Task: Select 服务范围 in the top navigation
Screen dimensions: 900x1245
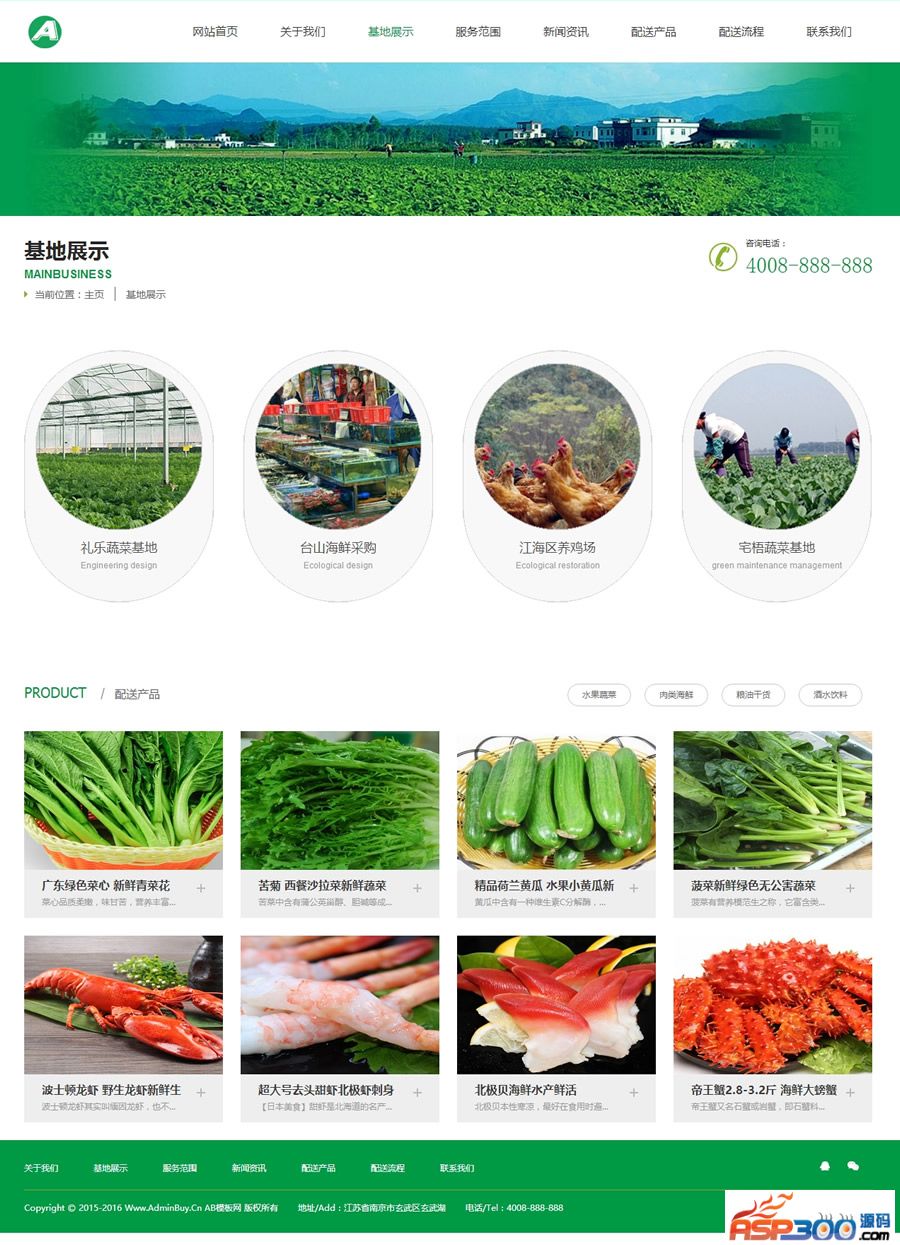Action: (478, 32)
